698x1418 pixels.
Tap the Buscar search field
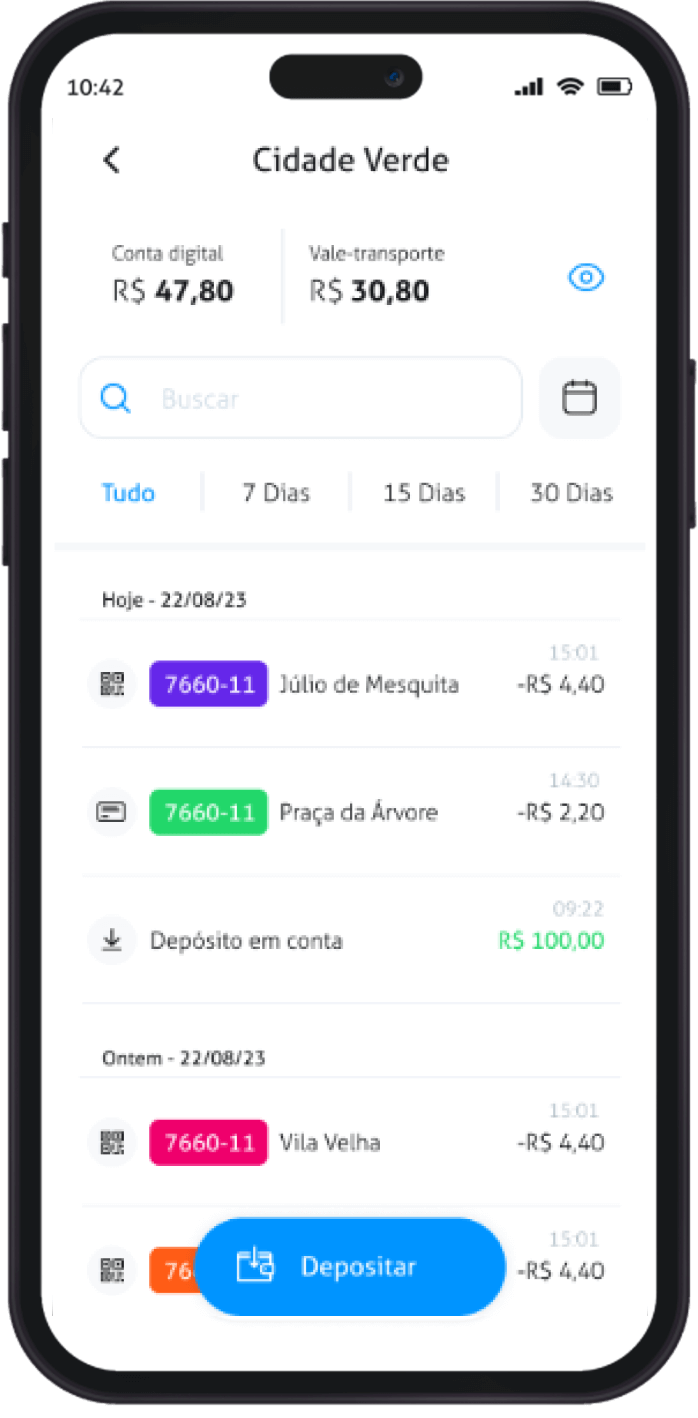click(x=301, y=398)
